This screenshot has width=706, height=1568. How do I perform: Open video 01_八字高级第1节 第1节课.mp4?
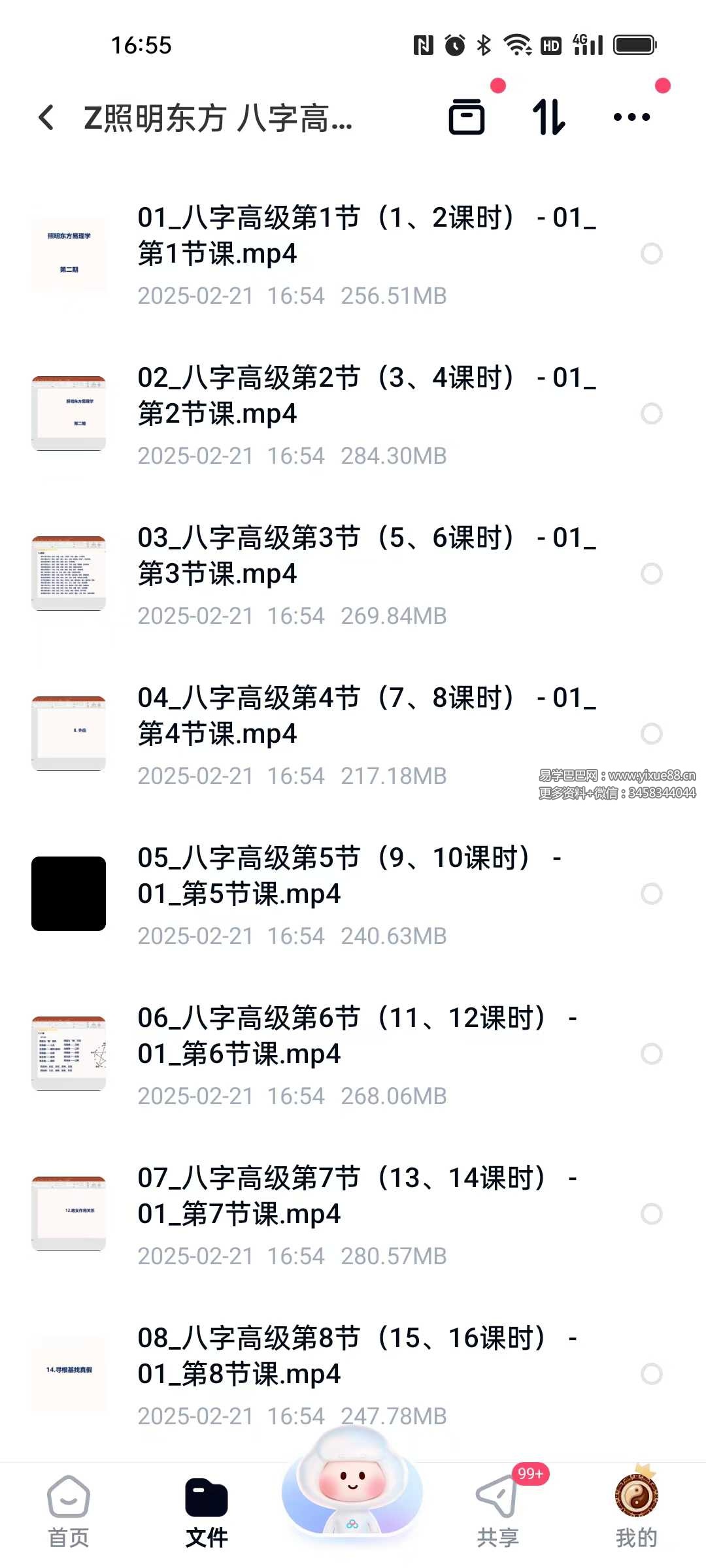pos(366,236)
